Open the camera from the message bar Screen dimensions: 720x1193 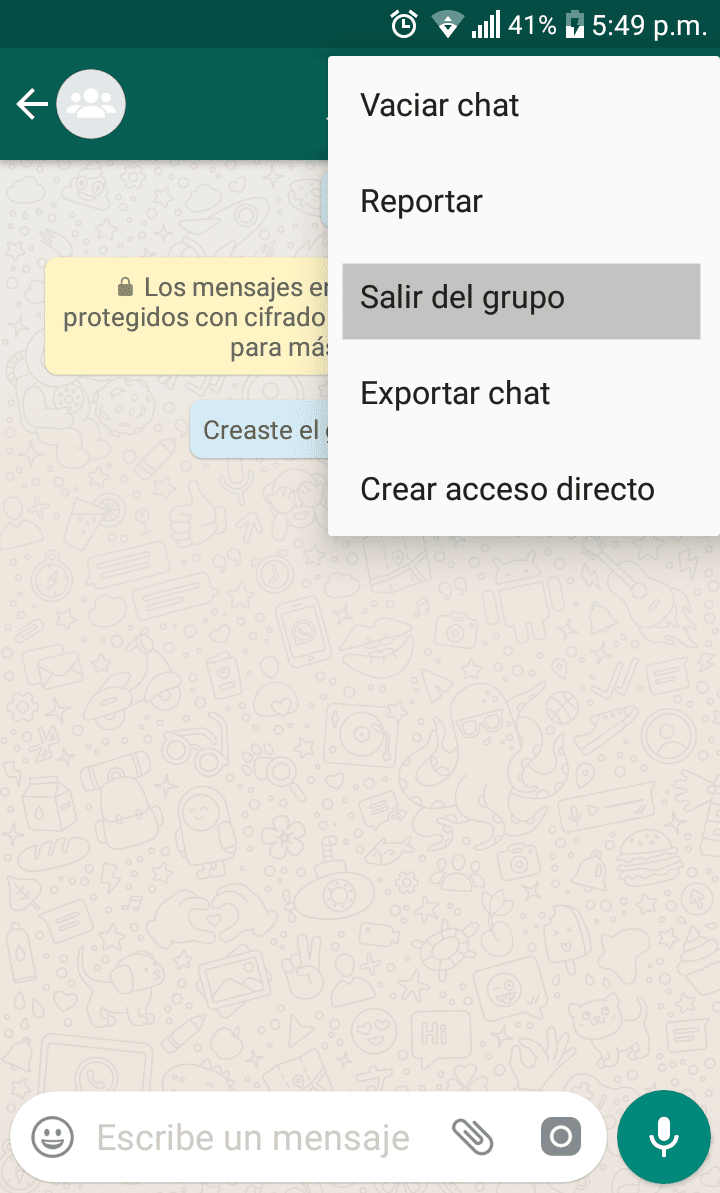(x=561, y=1137)
